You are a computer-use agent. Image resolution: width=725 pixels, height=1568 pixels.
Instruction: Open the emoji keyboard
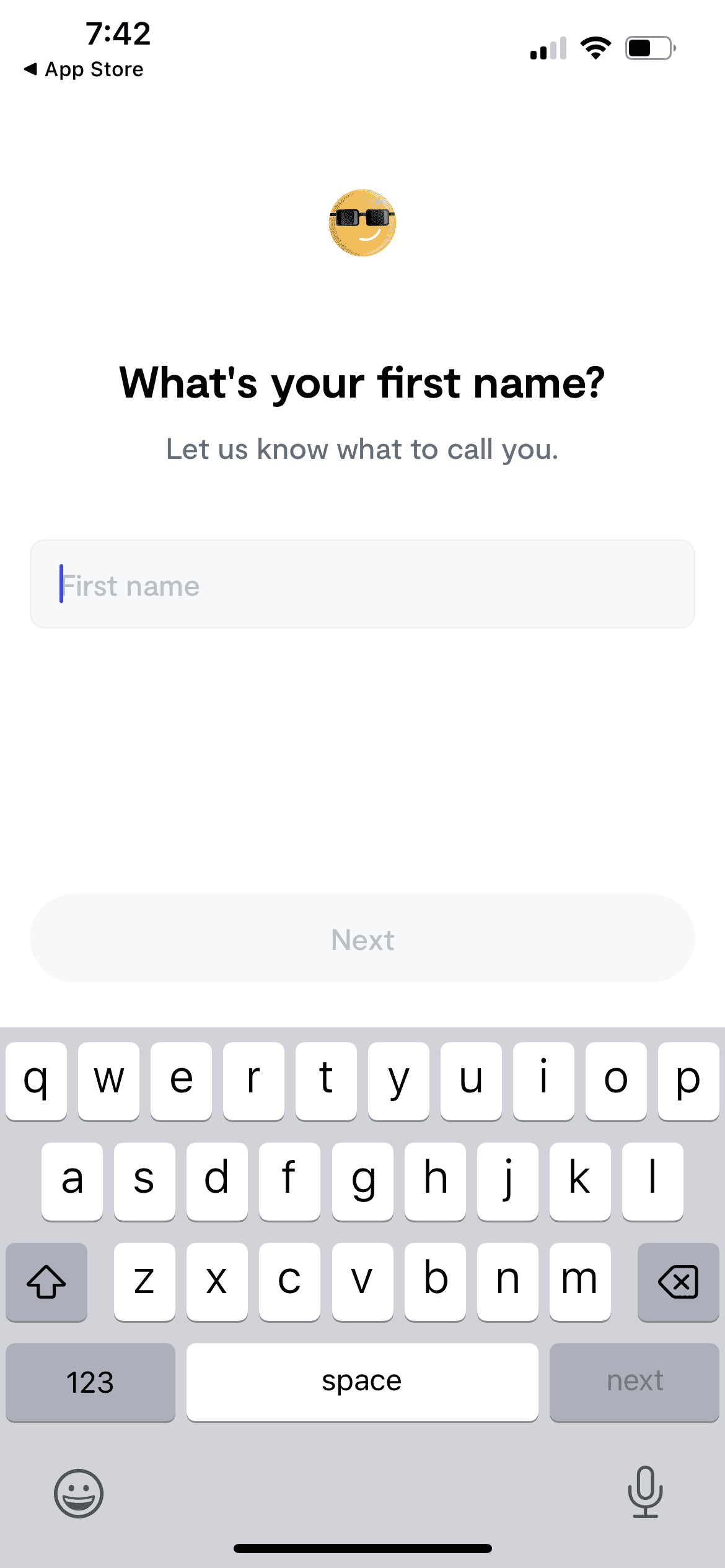[79, 1493]
